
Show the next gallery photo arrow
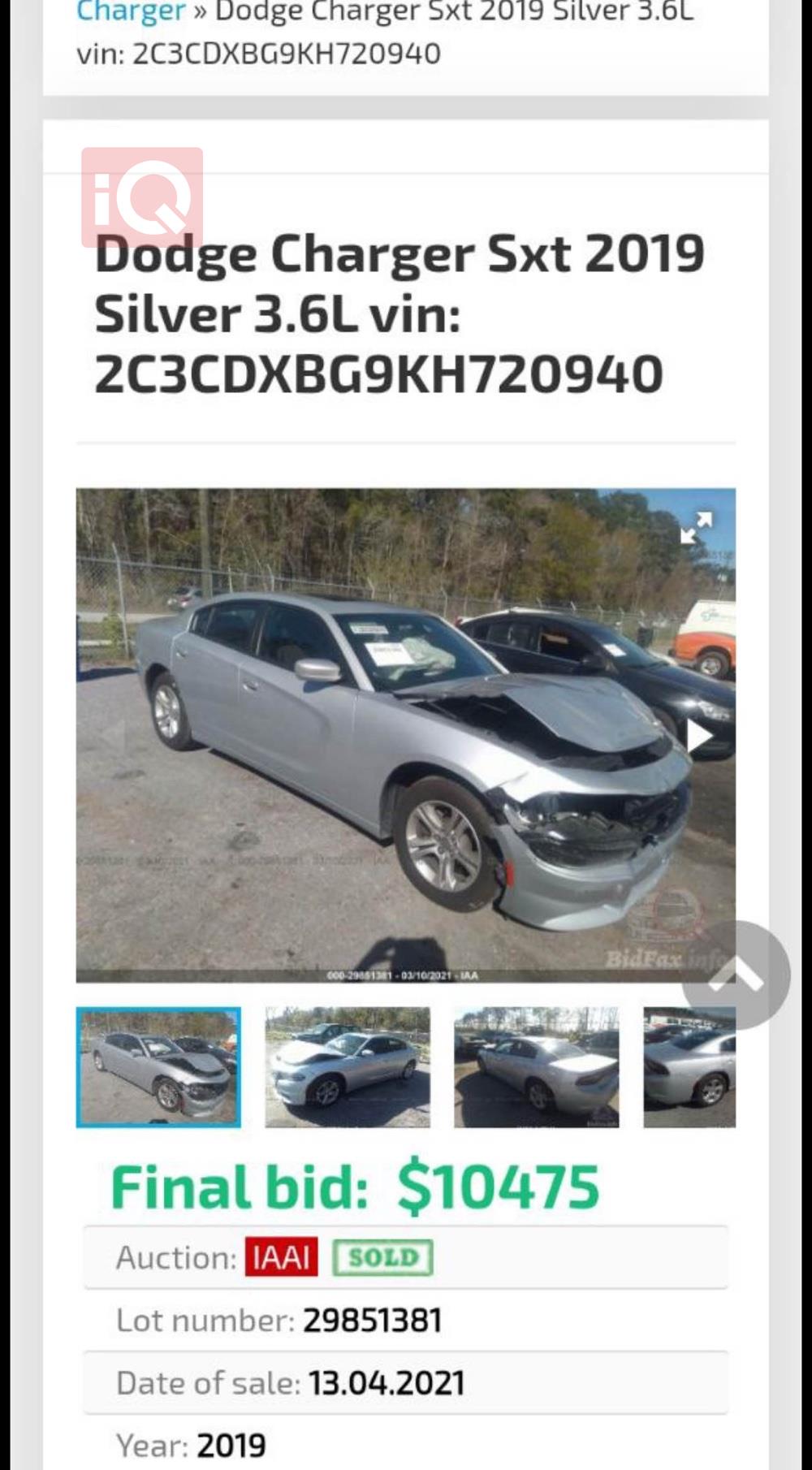pyautogui.click(x=699, y=737)
